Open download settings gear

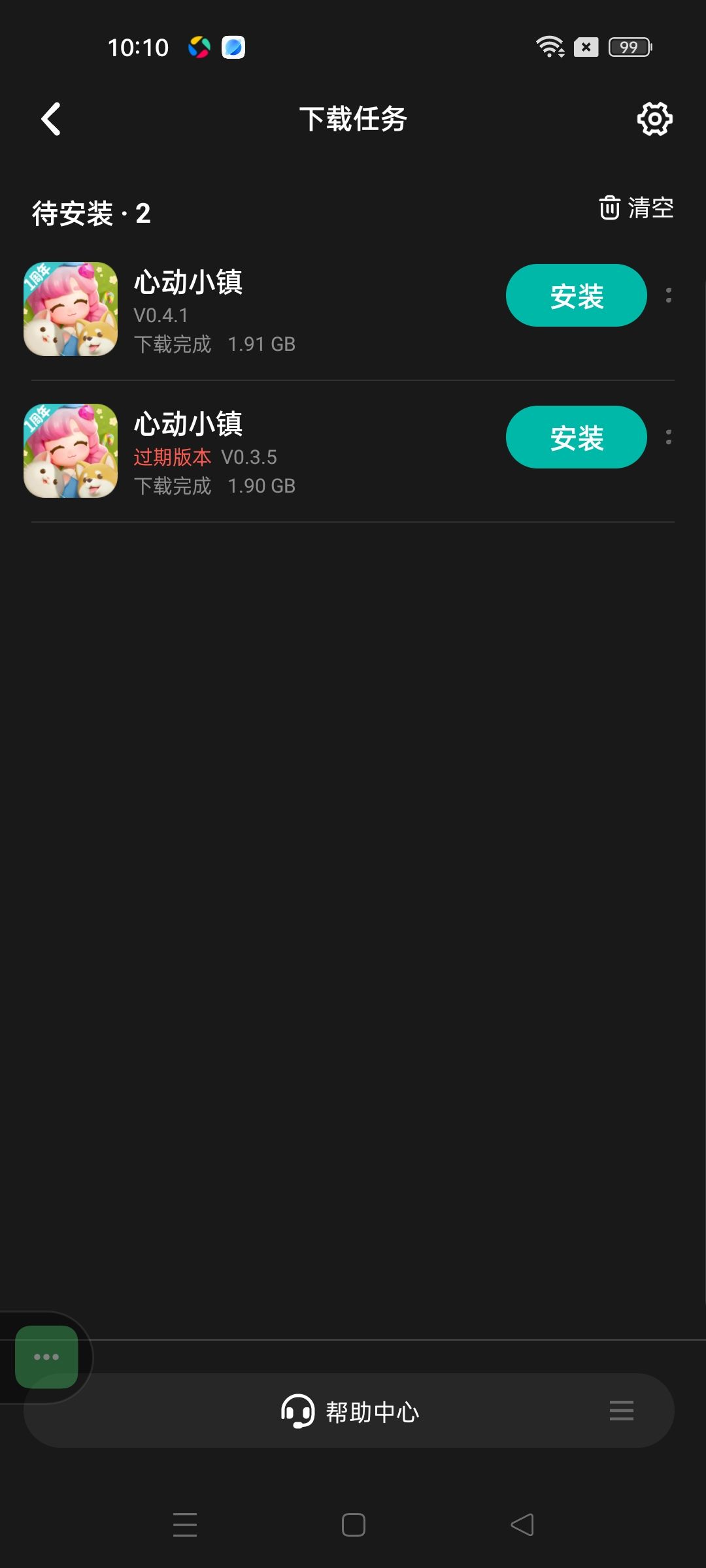point(654,119)
